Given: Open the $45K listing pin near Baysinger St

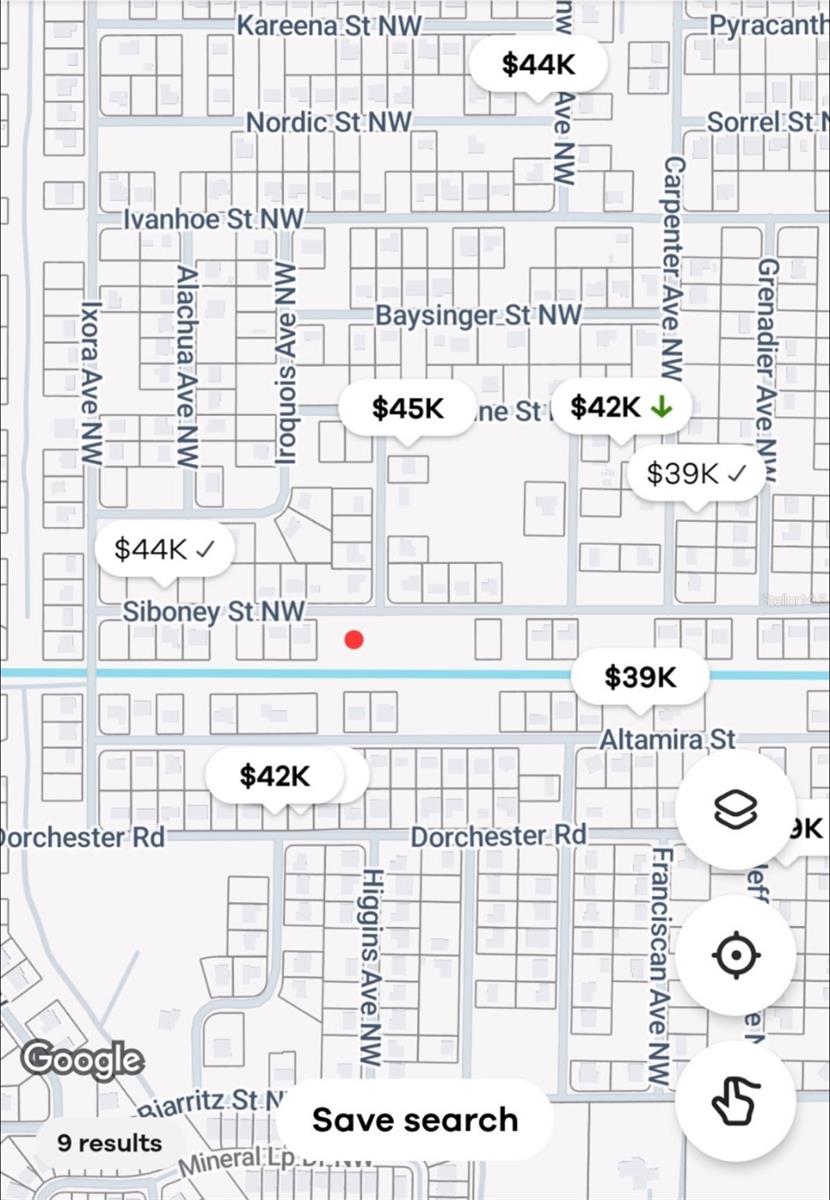Looking at the screenshot, I should (x=406, y=406).
